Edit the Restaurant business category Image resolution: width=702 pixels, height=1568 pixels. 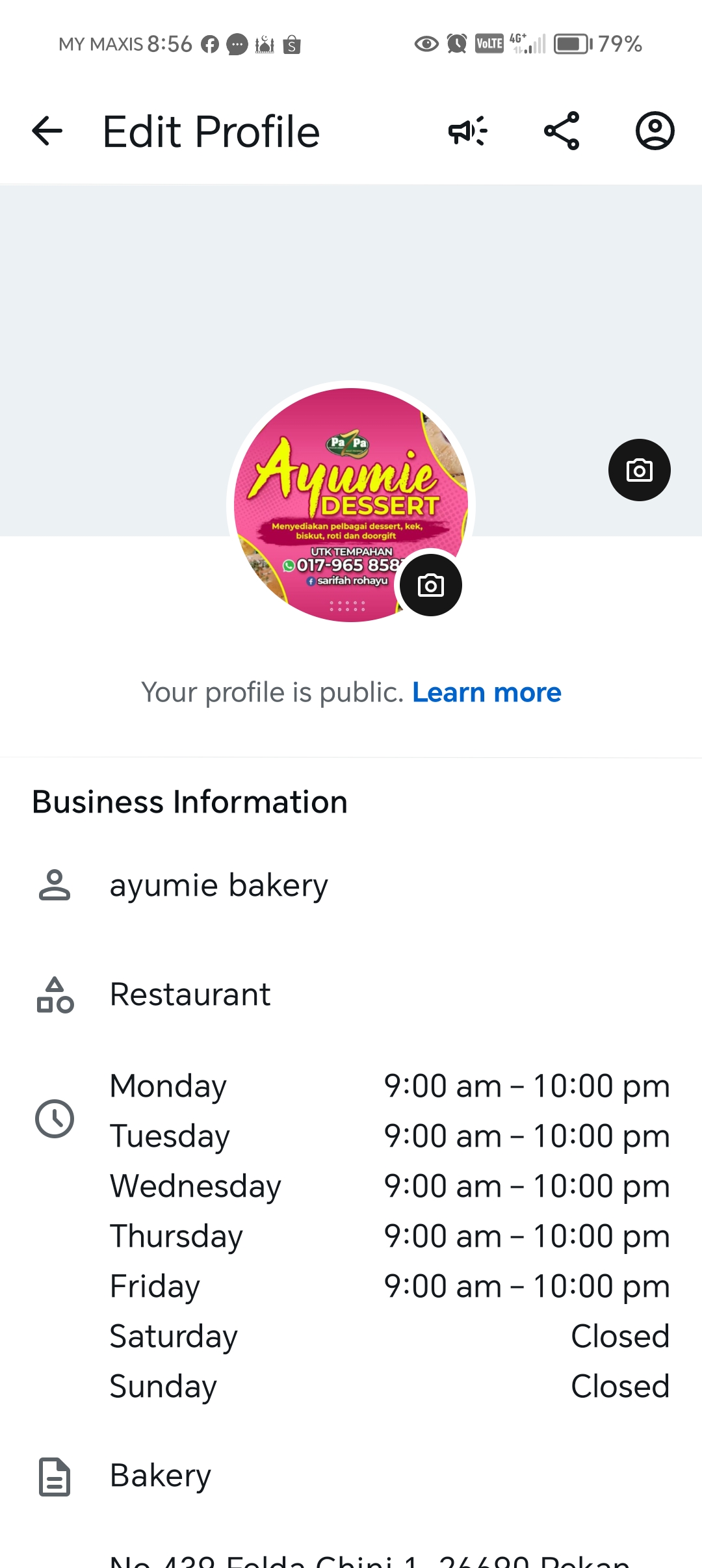click(x=190, y=995)
